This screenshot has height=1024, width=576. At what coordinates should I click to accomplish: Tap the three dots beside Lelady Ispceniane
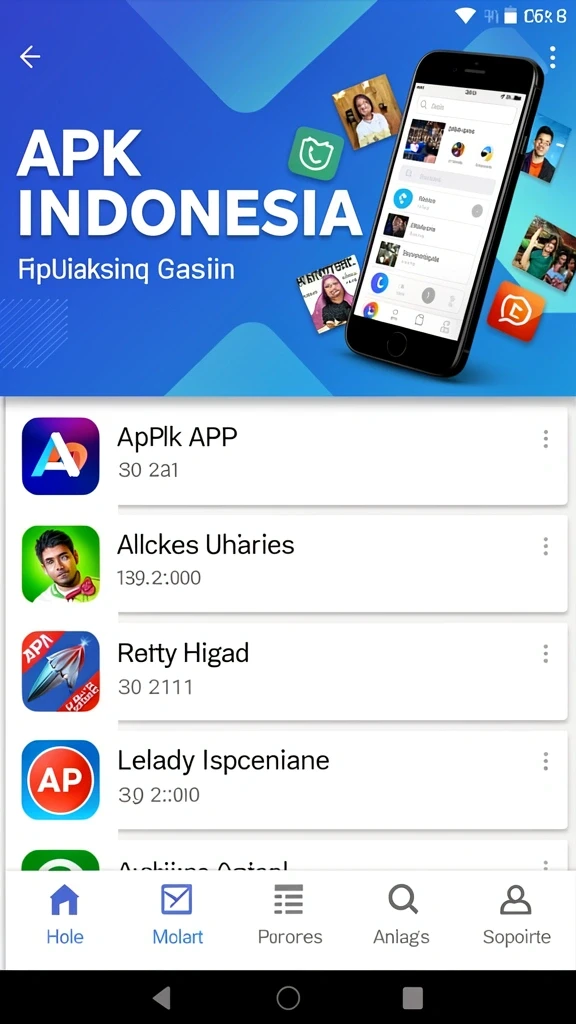545,761
